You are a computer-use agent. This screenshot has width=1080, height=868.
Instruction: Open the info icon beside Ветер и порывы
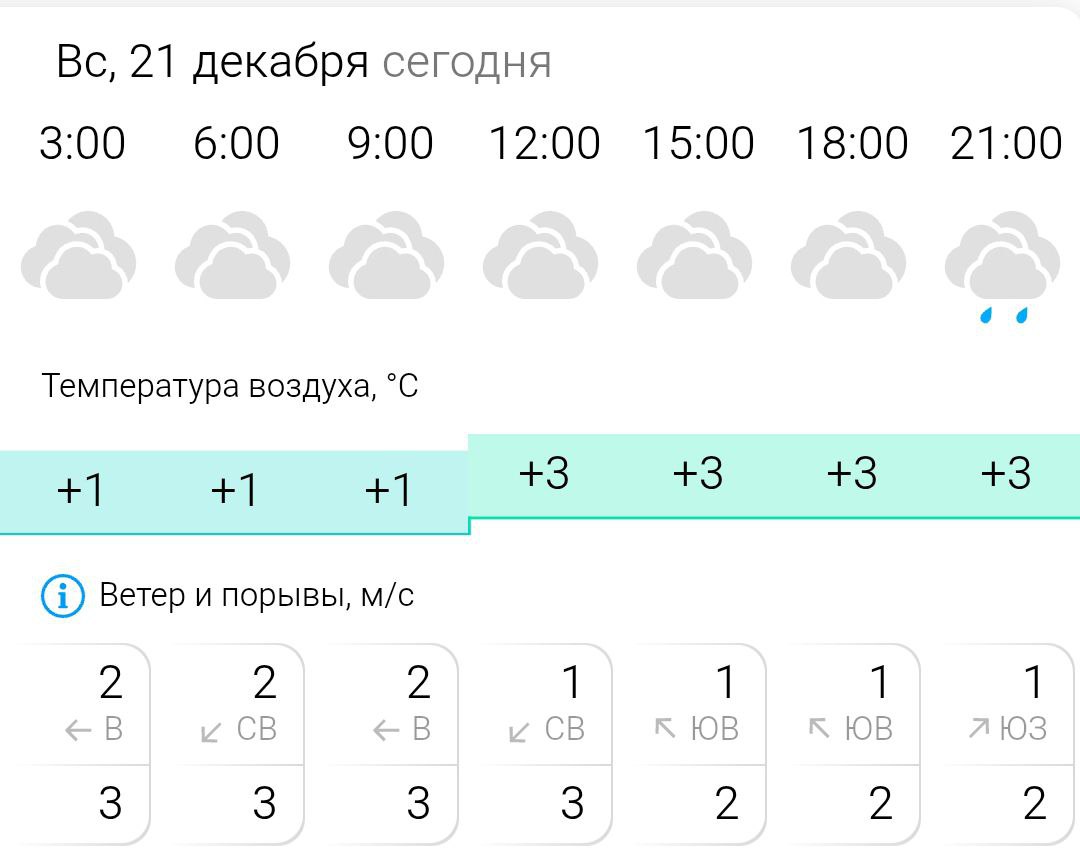[x=62, y=597]
